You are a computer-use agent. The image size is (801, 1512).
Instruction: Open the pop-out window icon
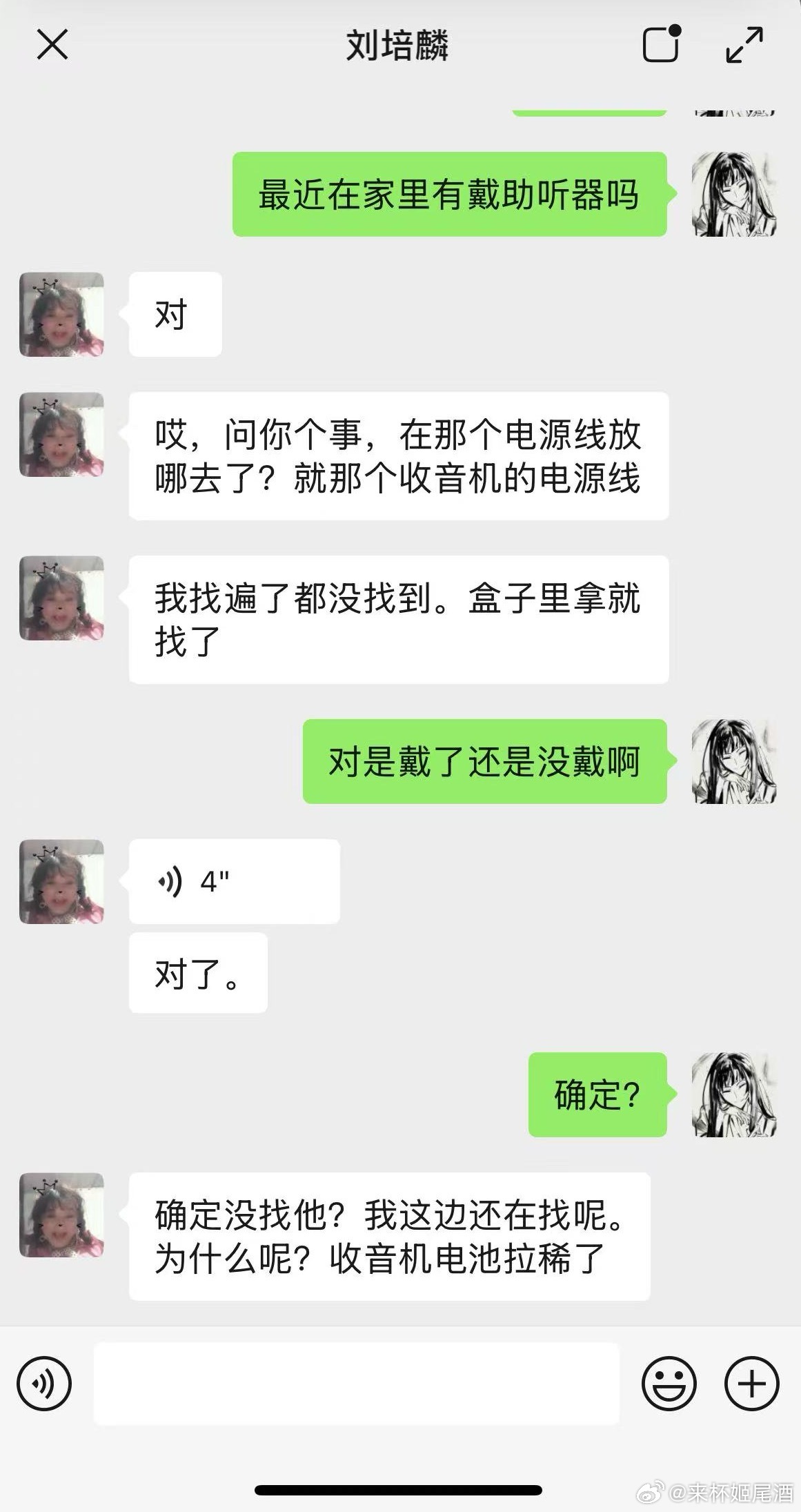(x=661, y=46)
